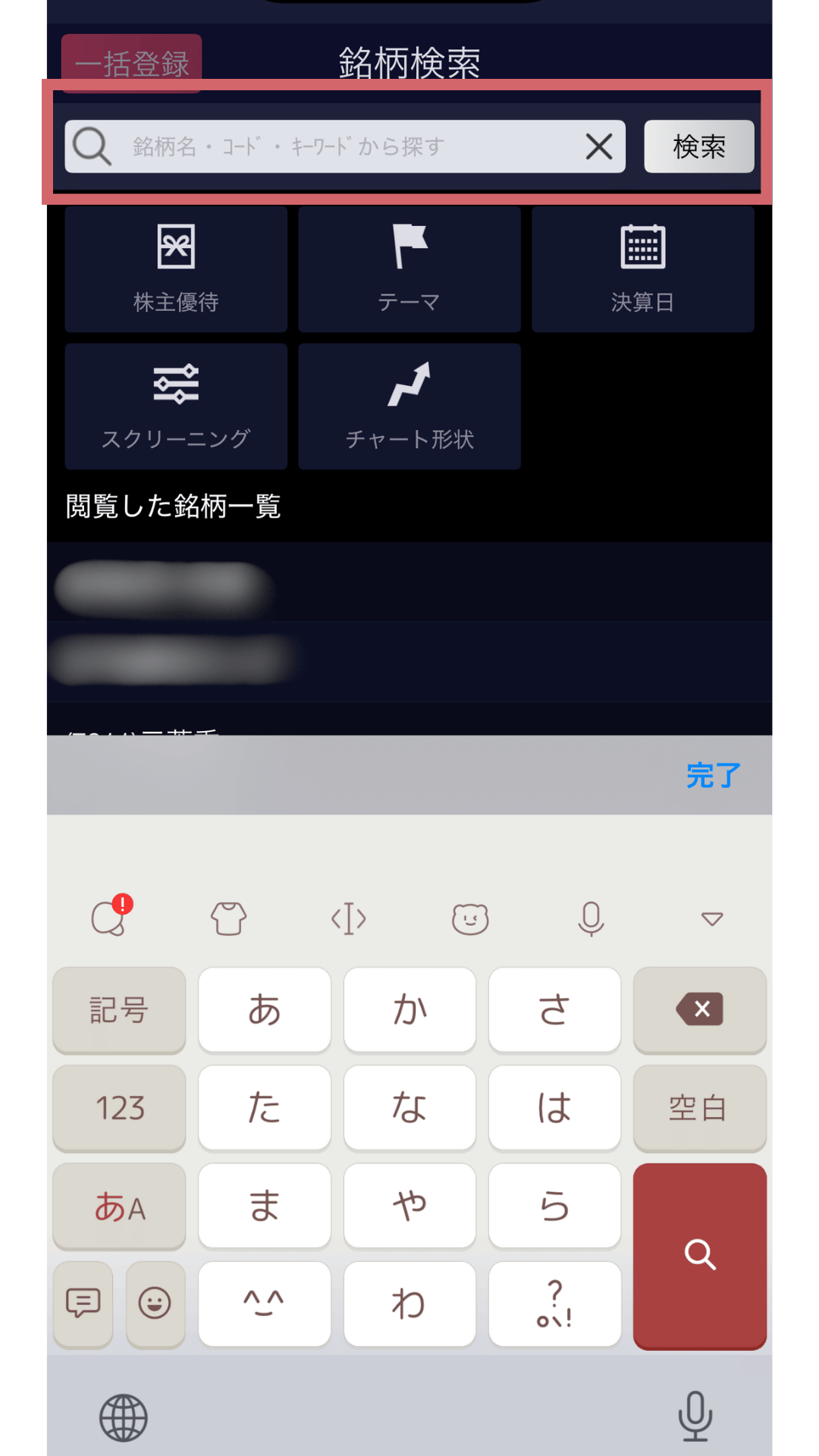Screen dimensions: 819x1456
Task: Open the 決算日 tile
Action: click(x=642, y=269)
